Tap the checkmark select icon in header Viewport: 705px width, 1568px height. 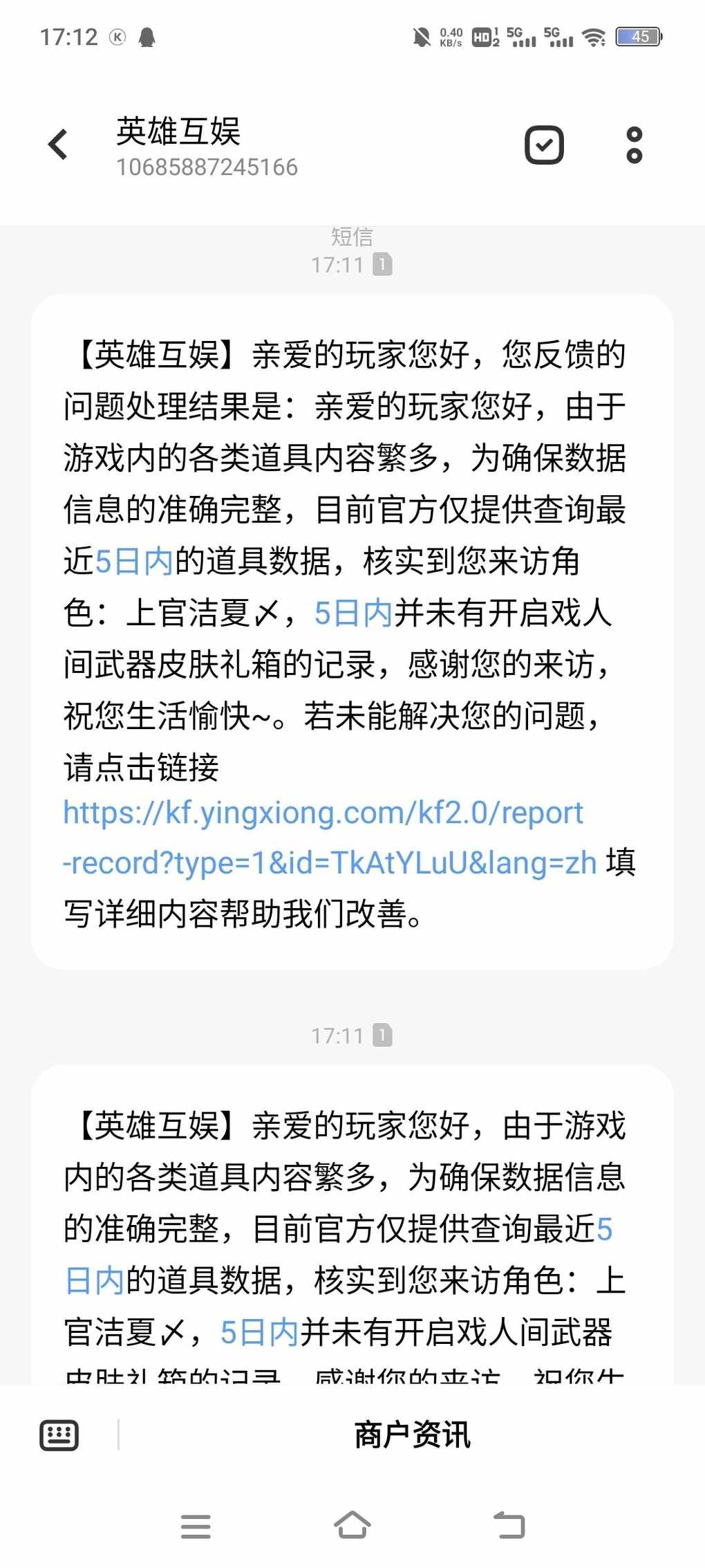click(x=545, y=145)
